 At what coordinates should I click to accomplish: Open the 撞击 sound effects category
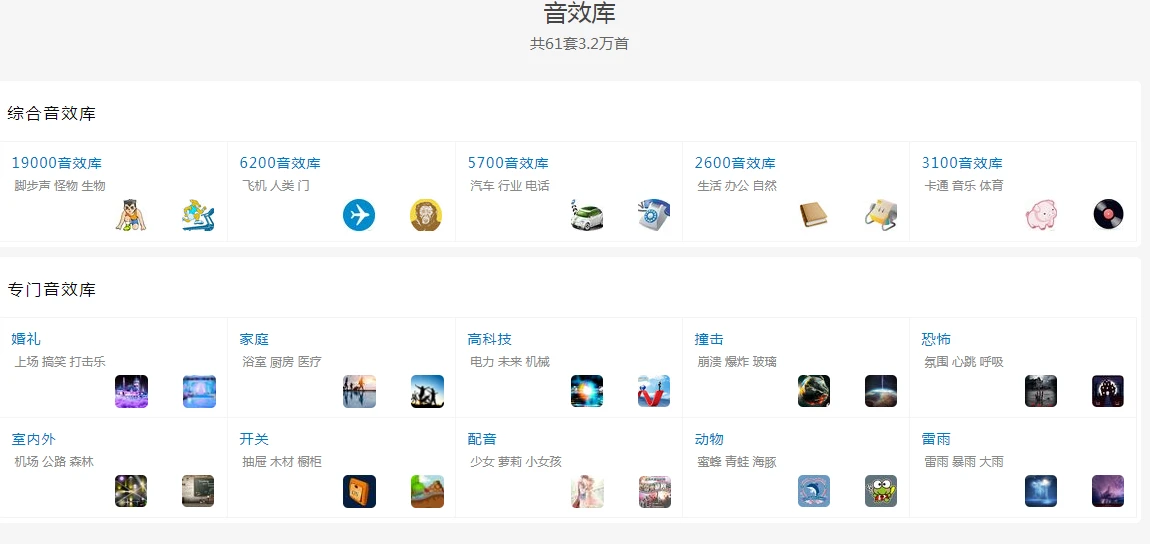[709, 339]
